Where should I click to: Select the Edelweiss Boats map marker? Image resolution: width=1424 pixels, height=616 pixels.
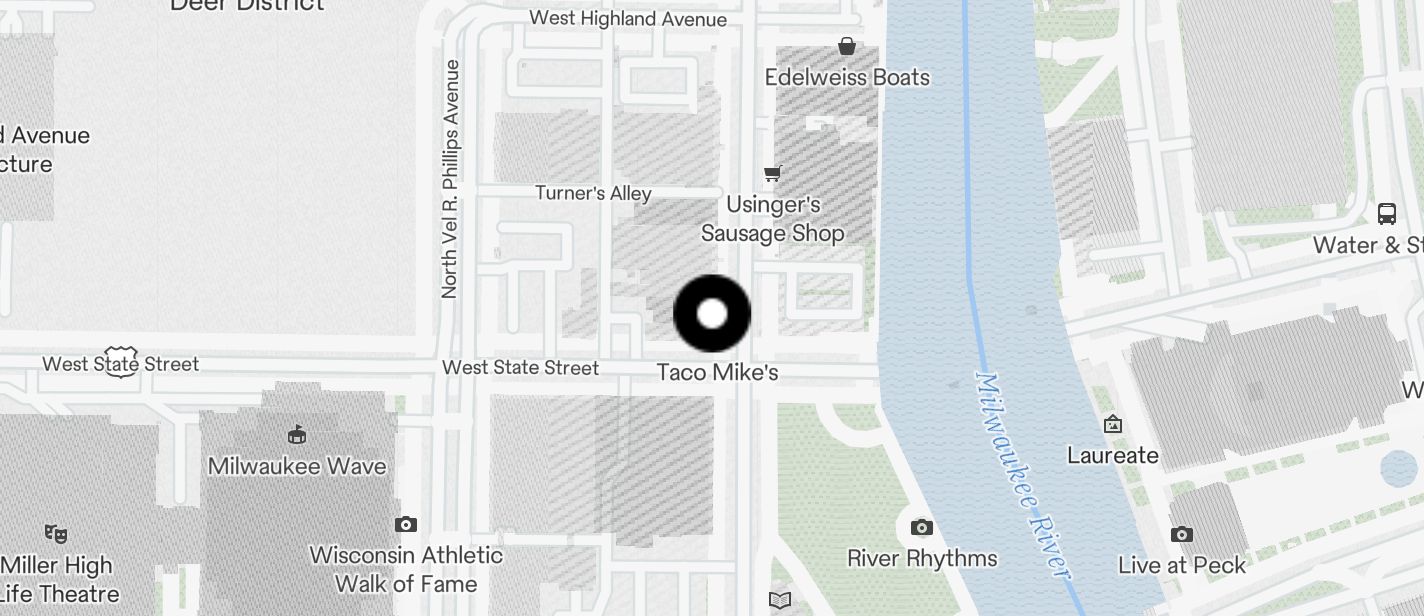[x=846, y=46]
